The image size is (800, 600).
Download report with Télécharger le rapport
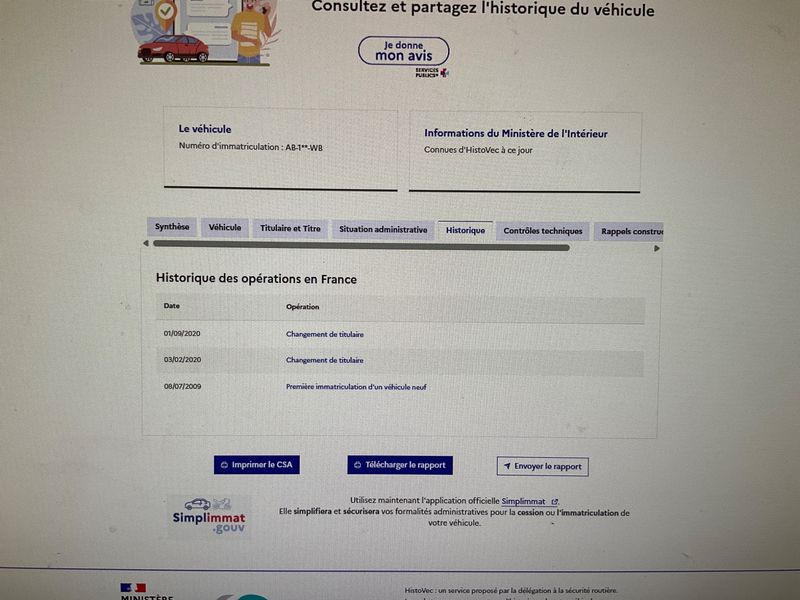coord(400,465)
